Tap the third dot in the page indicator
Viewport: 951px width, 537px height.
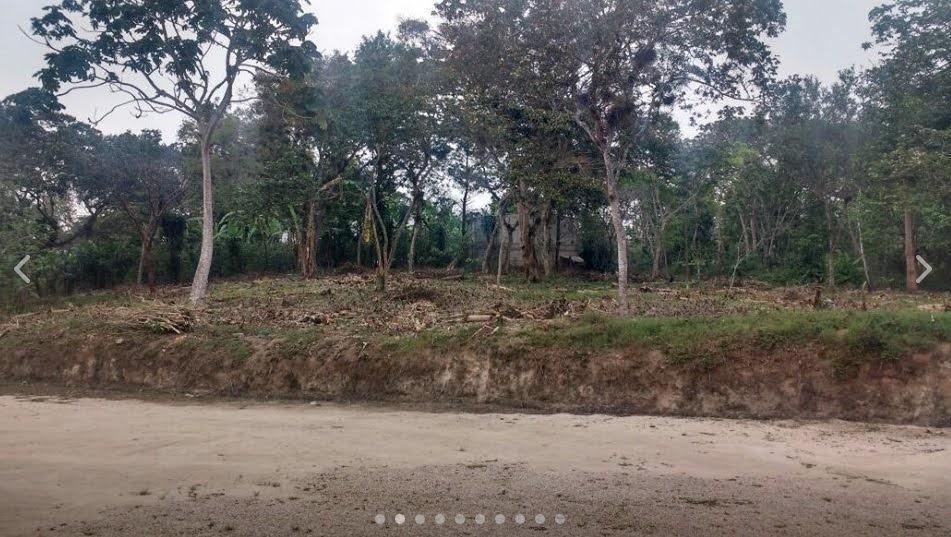click(x=420, y=519)
